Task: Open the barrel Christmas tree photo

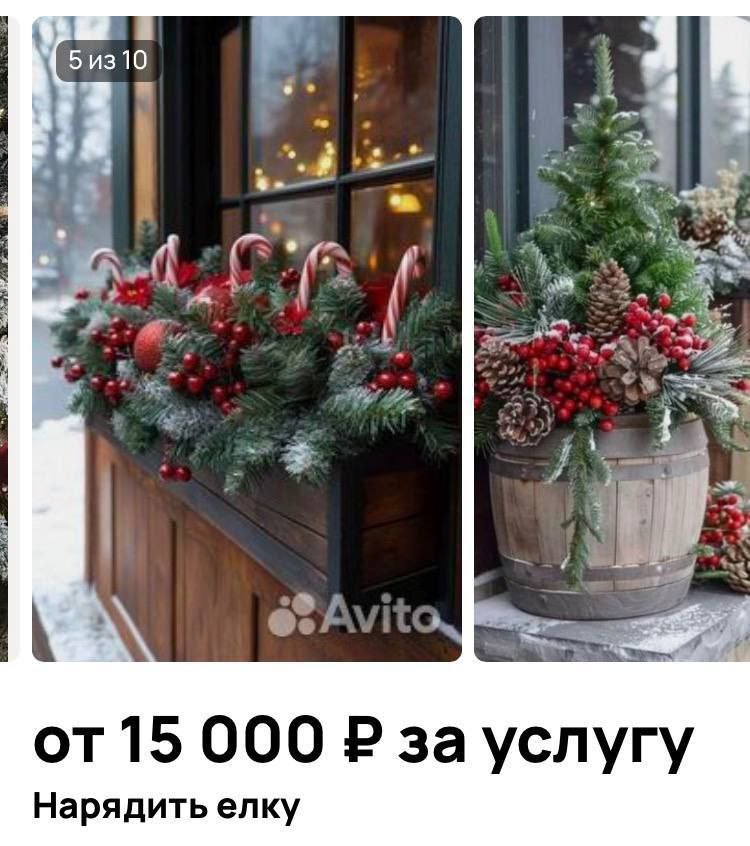Action: click(x=611, y=340)
